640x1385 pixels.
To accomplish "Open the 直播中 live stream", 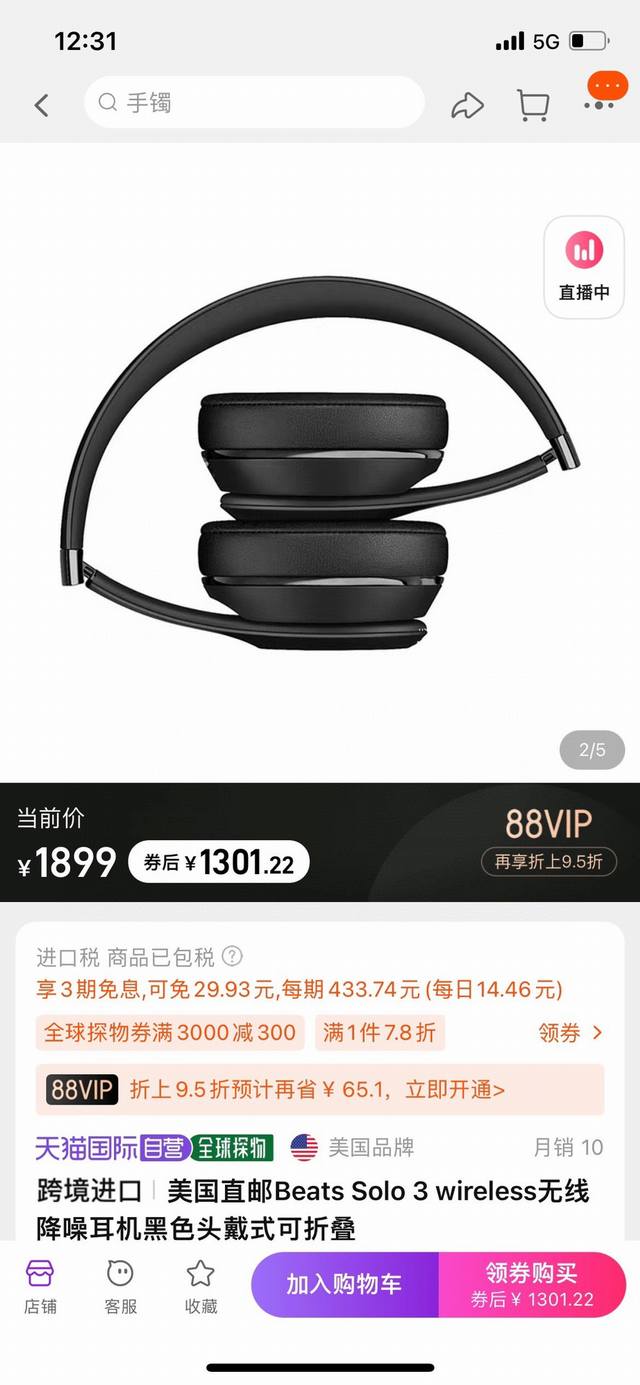I will 584,266.
